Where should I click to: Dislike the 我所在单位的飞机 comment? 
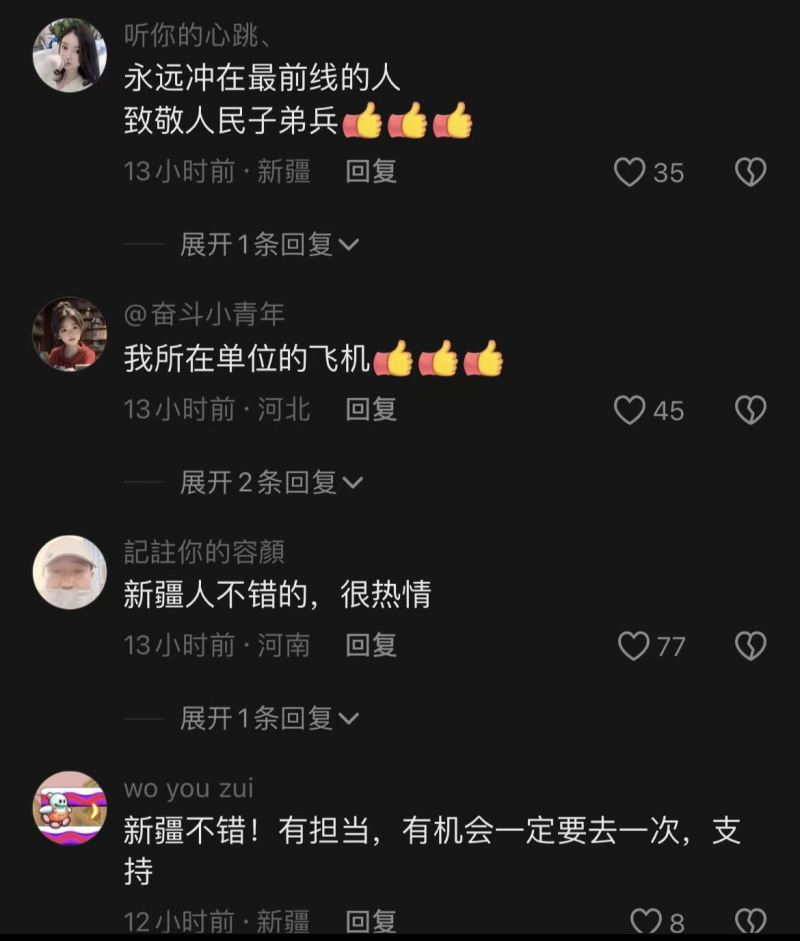point(750,410)
